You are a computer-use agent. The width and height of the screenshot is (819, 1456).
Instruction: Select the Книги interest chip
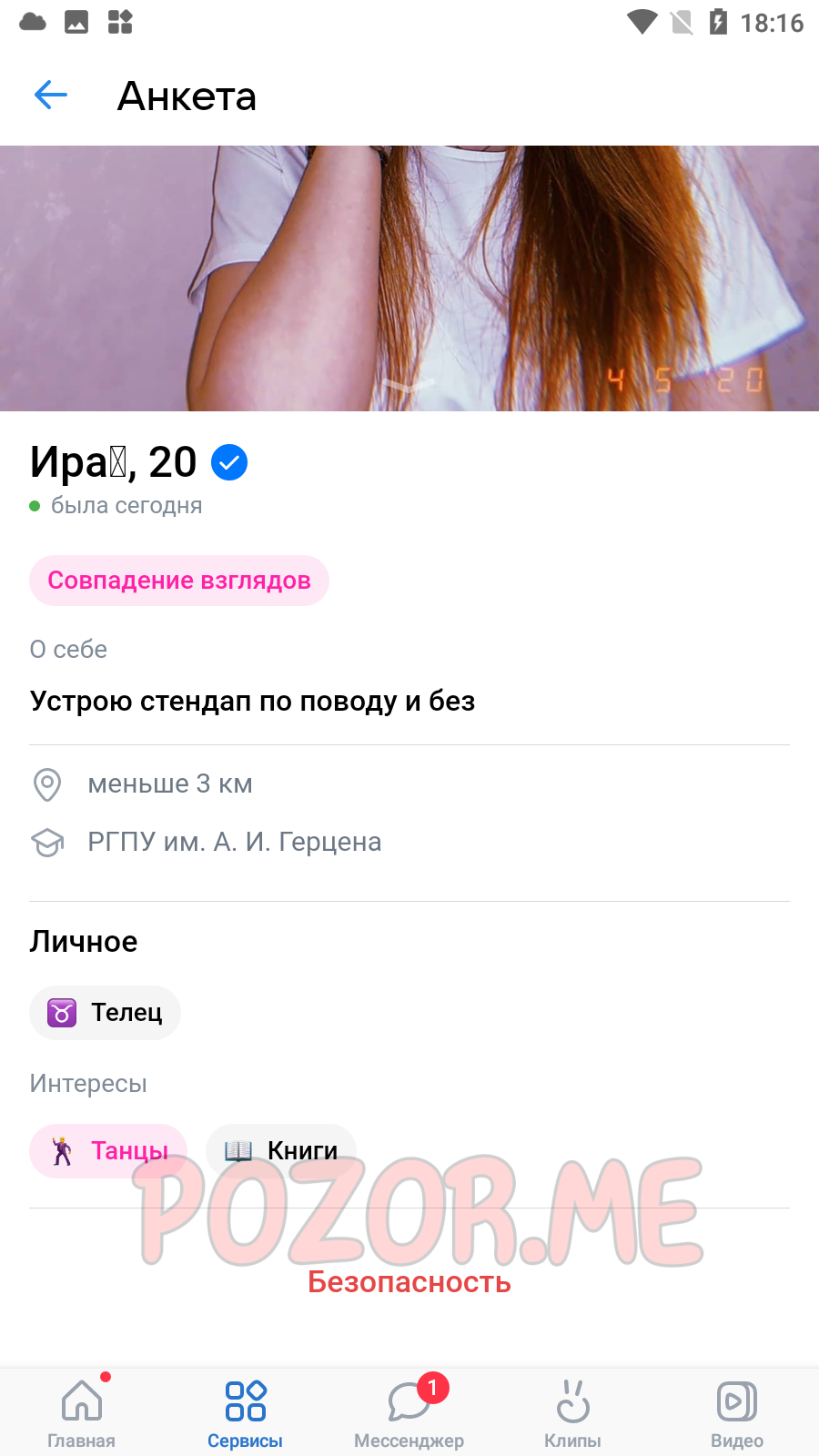coord(281,1151)
